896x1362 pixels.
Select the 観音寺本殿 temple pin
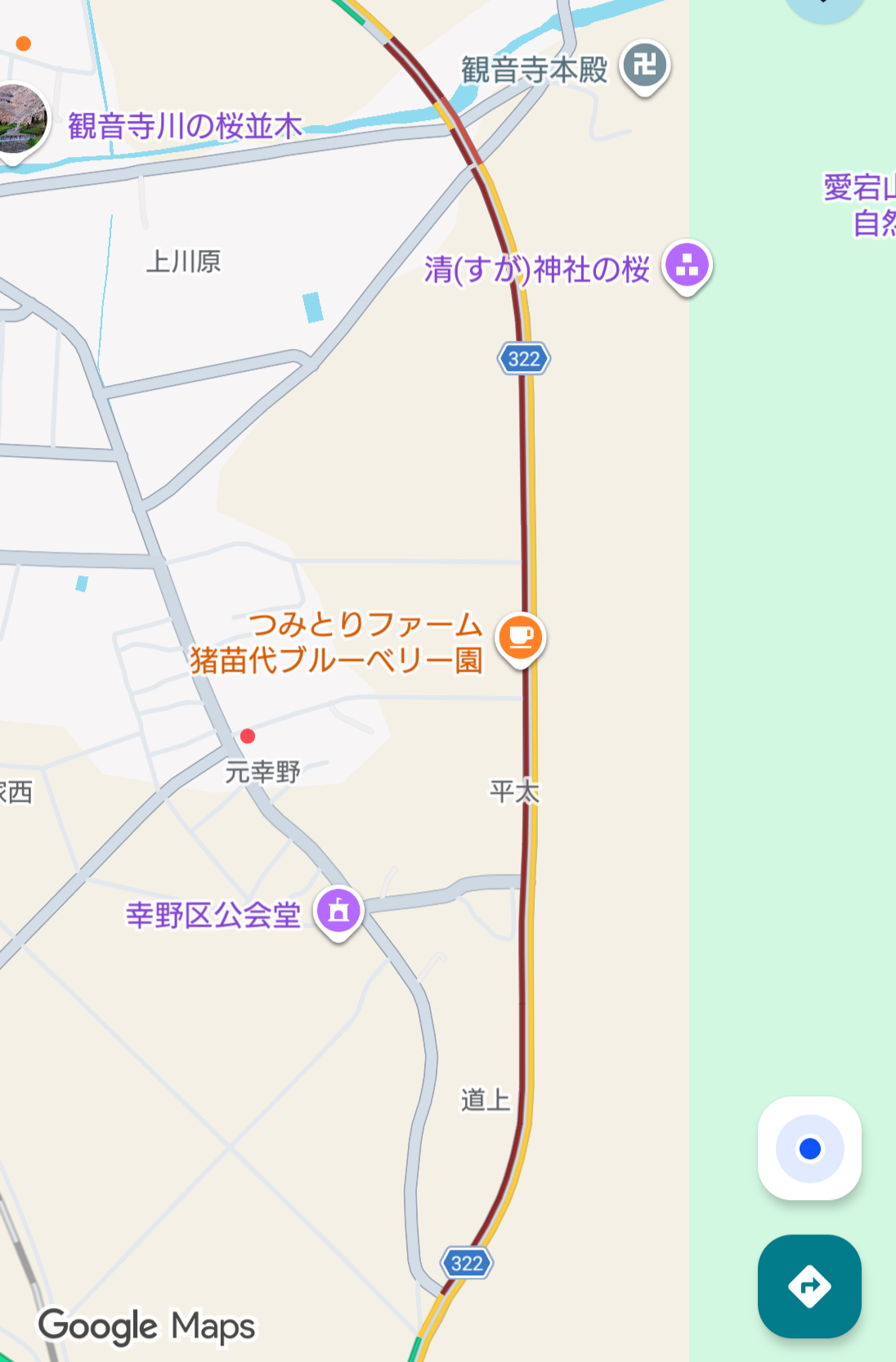[645, 65]
